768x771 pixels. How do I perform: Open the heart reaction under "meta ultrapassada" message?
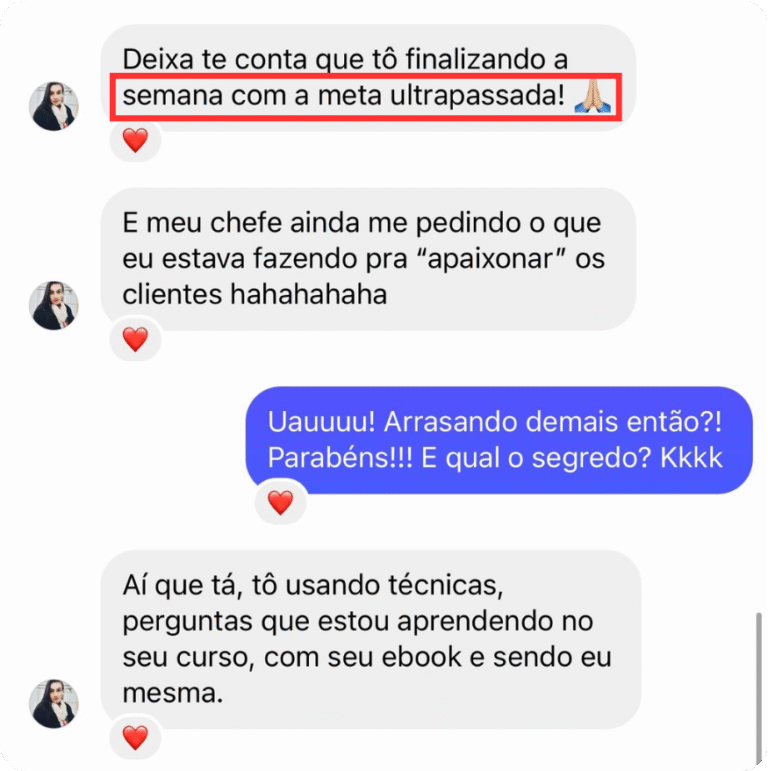134,141
